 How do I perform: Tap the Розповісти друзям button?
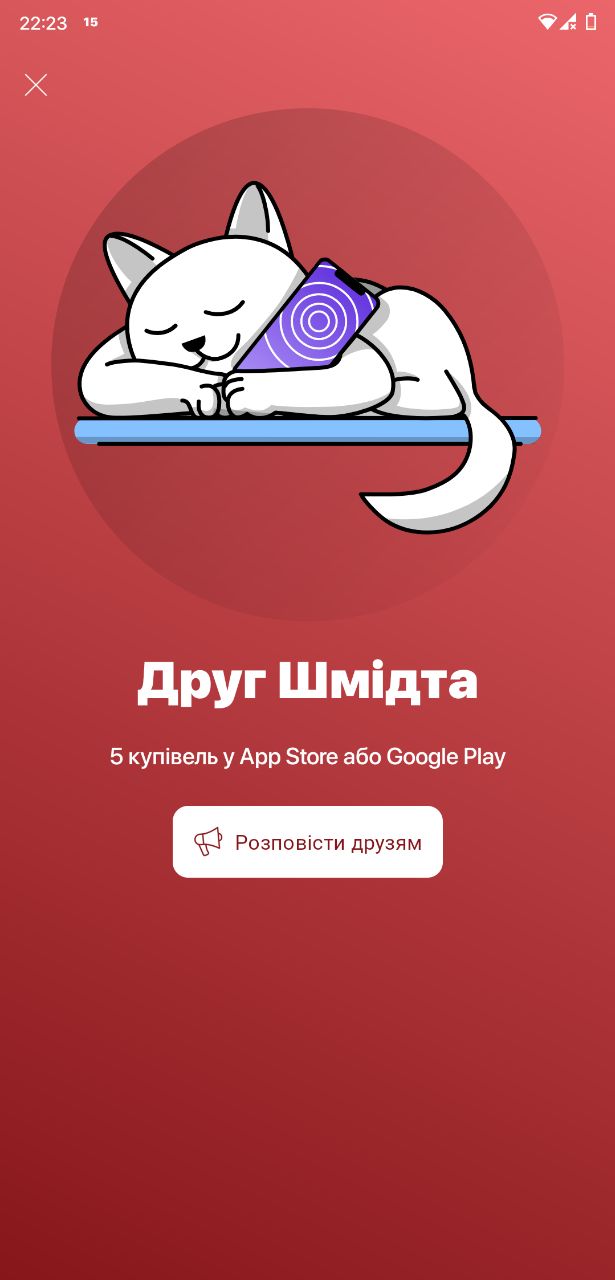(308, 842)
